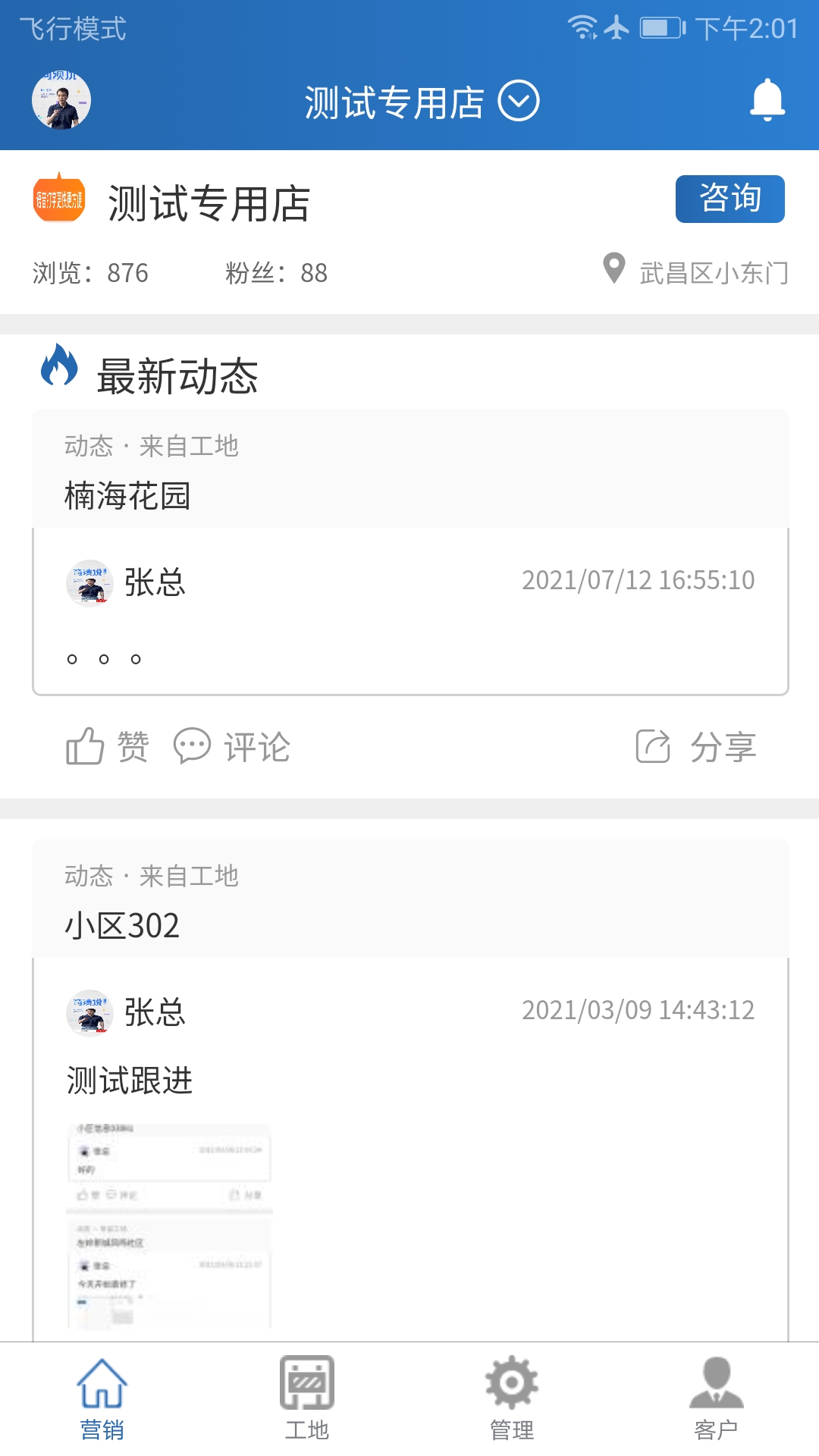
Task: Tap the 咨询 button
Action: [730, 199]
